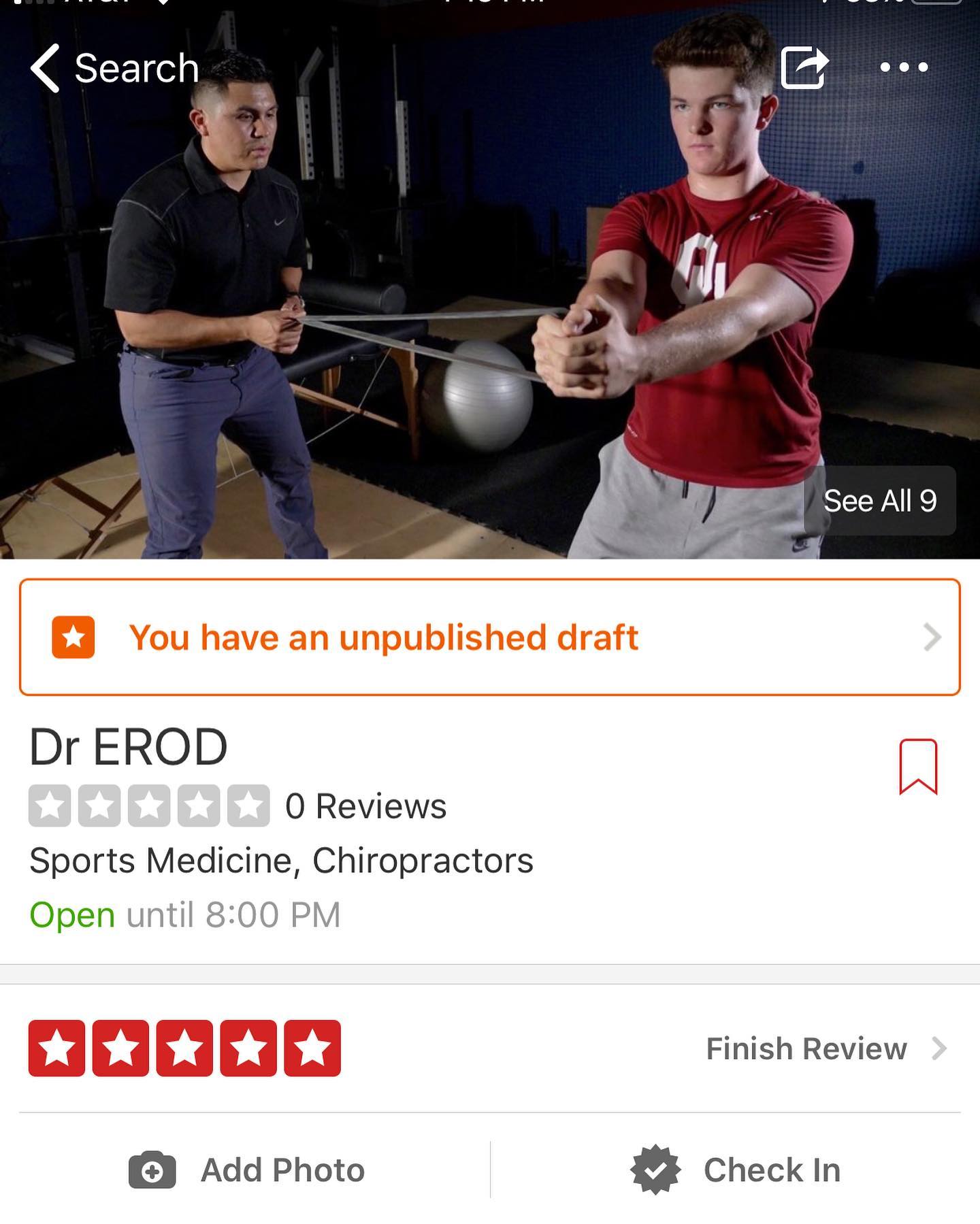Tap Finish Review
This screenshot has height=1224, width=980.
tap(826, 1048)
